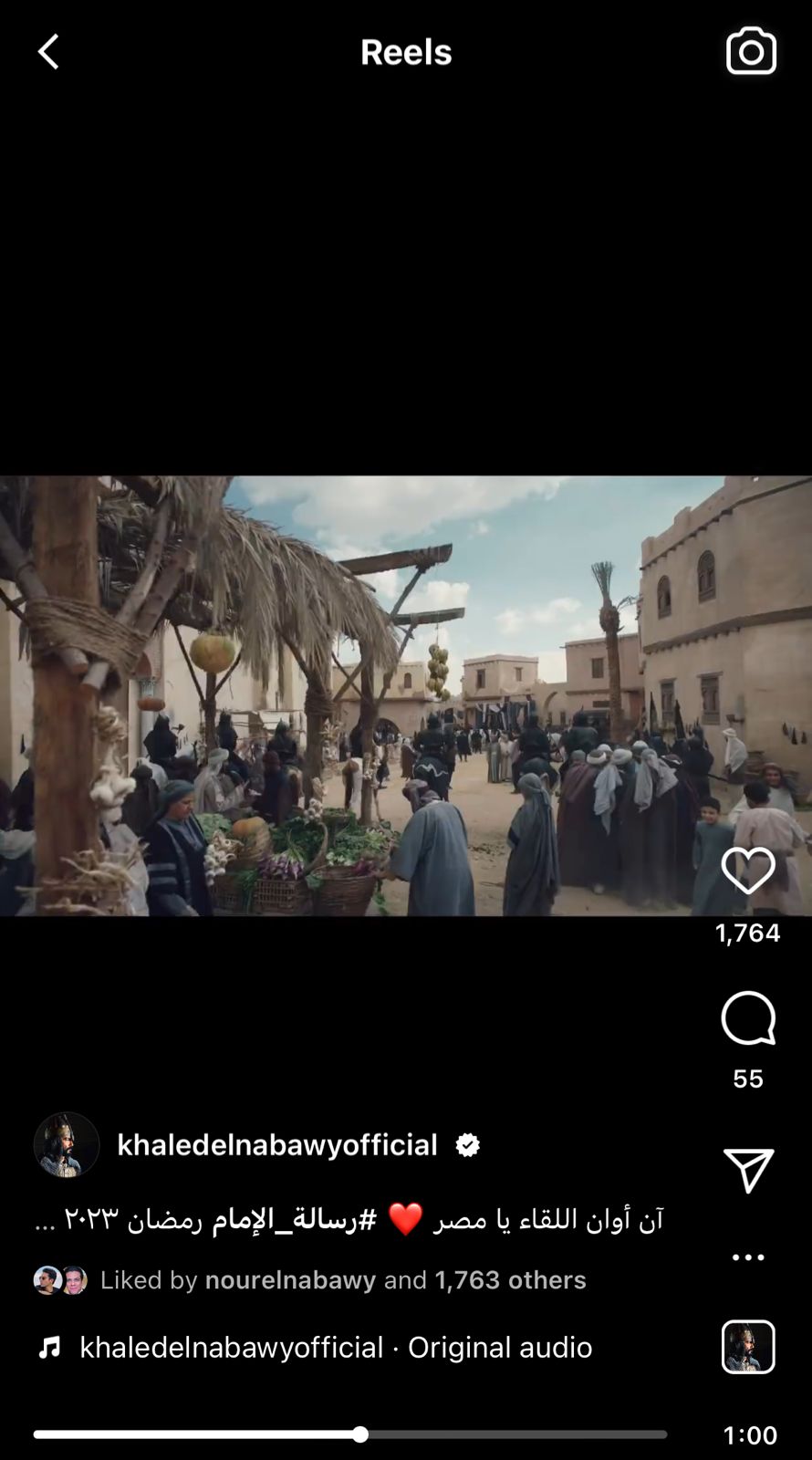Open the three-dot more options menu
The image size is (812, 1460).
click(x=748, y=1257)
